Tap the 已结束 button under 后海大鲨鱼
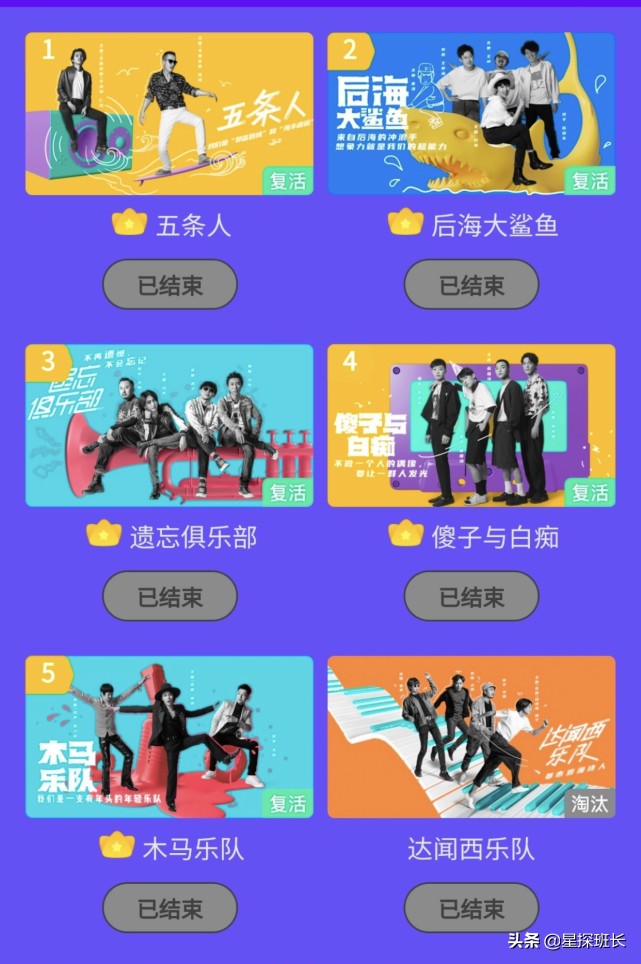 (x=471, y=285)
